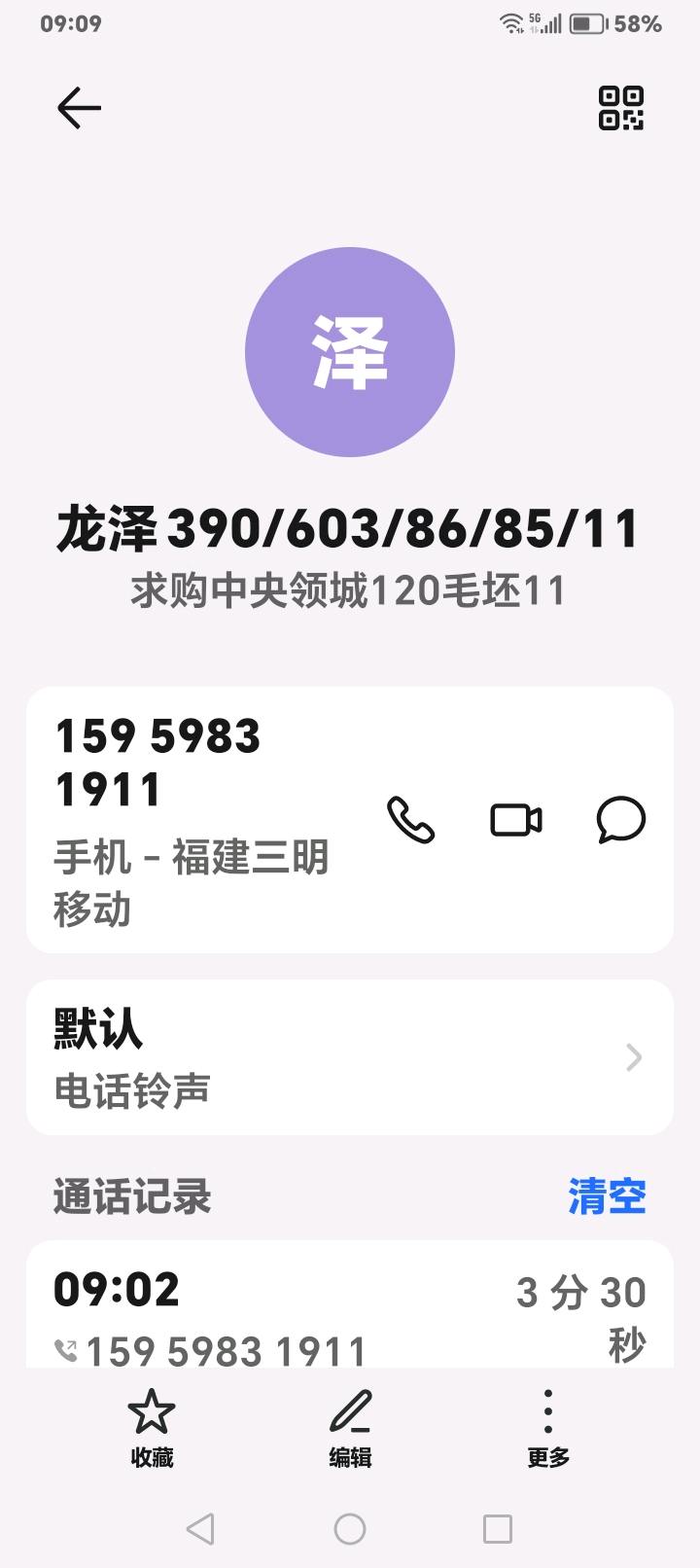Edit the contact via 编辑
Image resolution: width=700 pixels, height=1568 pixels.
click(350, 1427)
